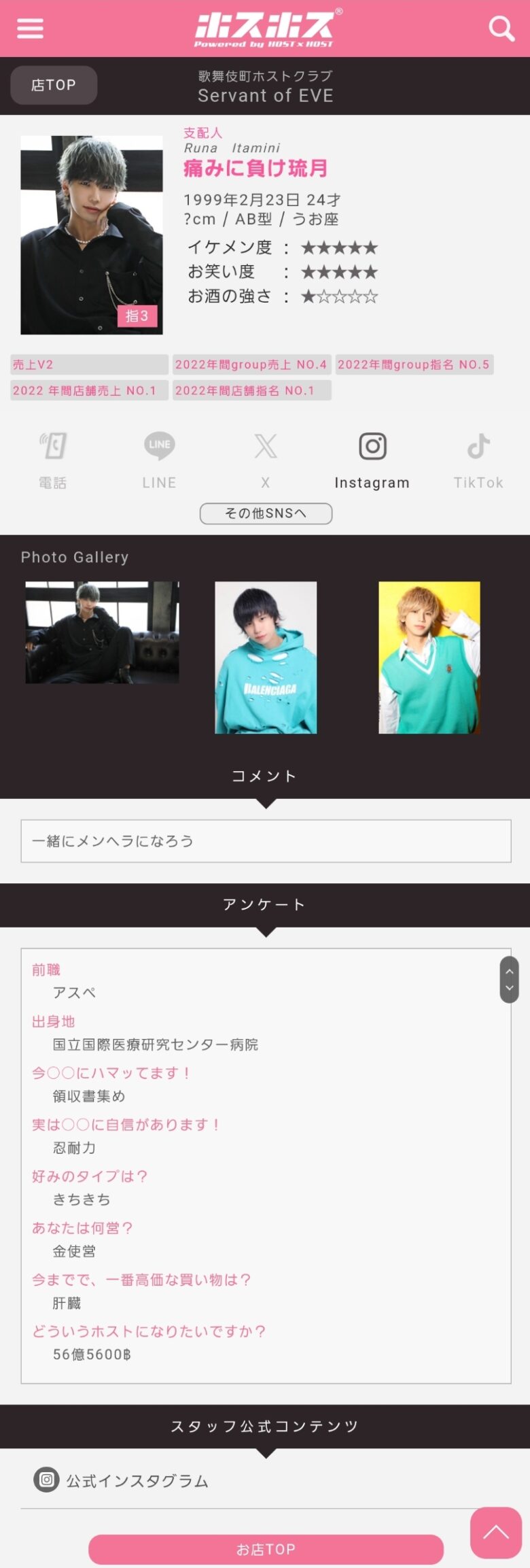Open the host's Instagram profile
The height and width of the screenshot is (1568, 530).
[372, 460]
